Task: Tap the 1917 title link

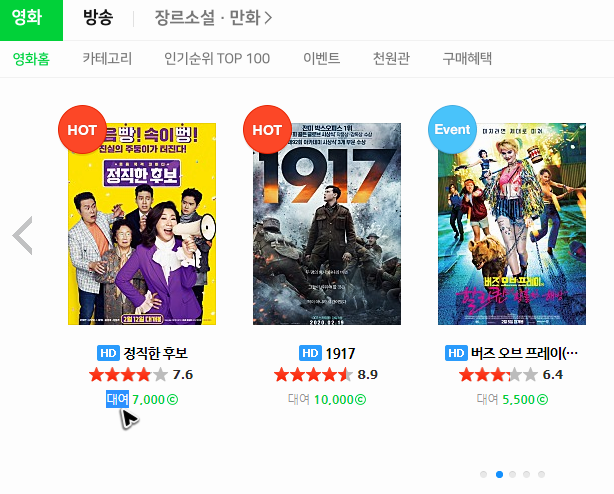Action: (x=340, y=354)
